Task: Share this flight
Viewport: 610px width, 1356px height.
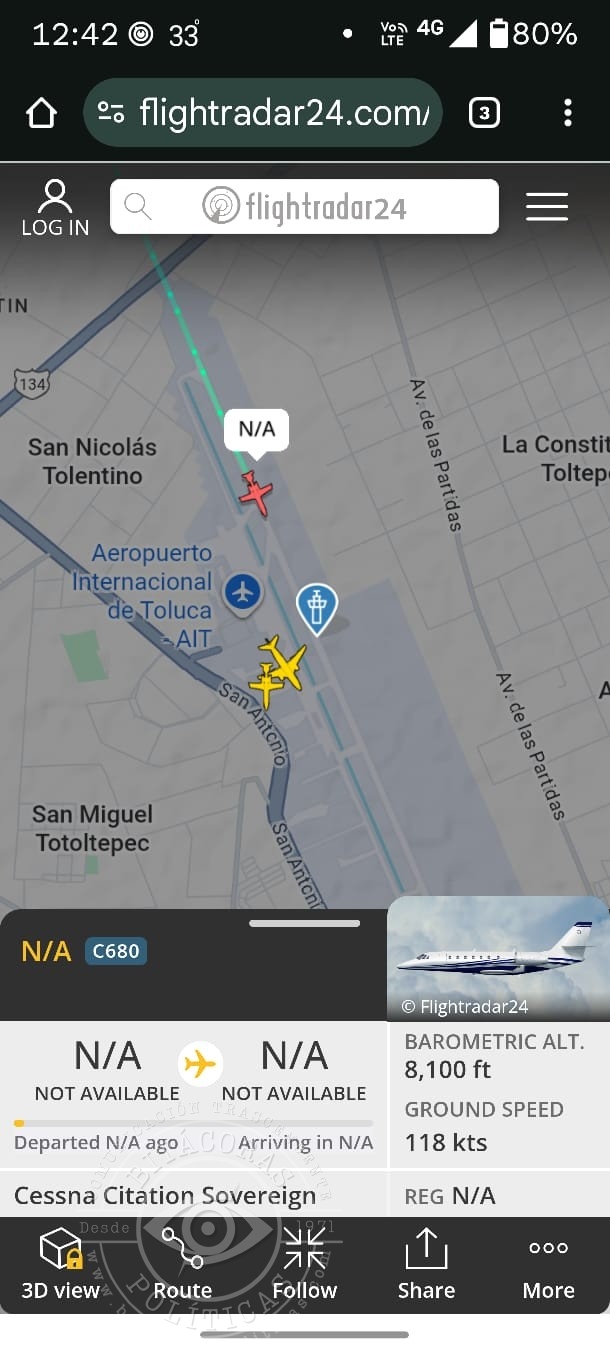Action: [x=426, y=1265]
